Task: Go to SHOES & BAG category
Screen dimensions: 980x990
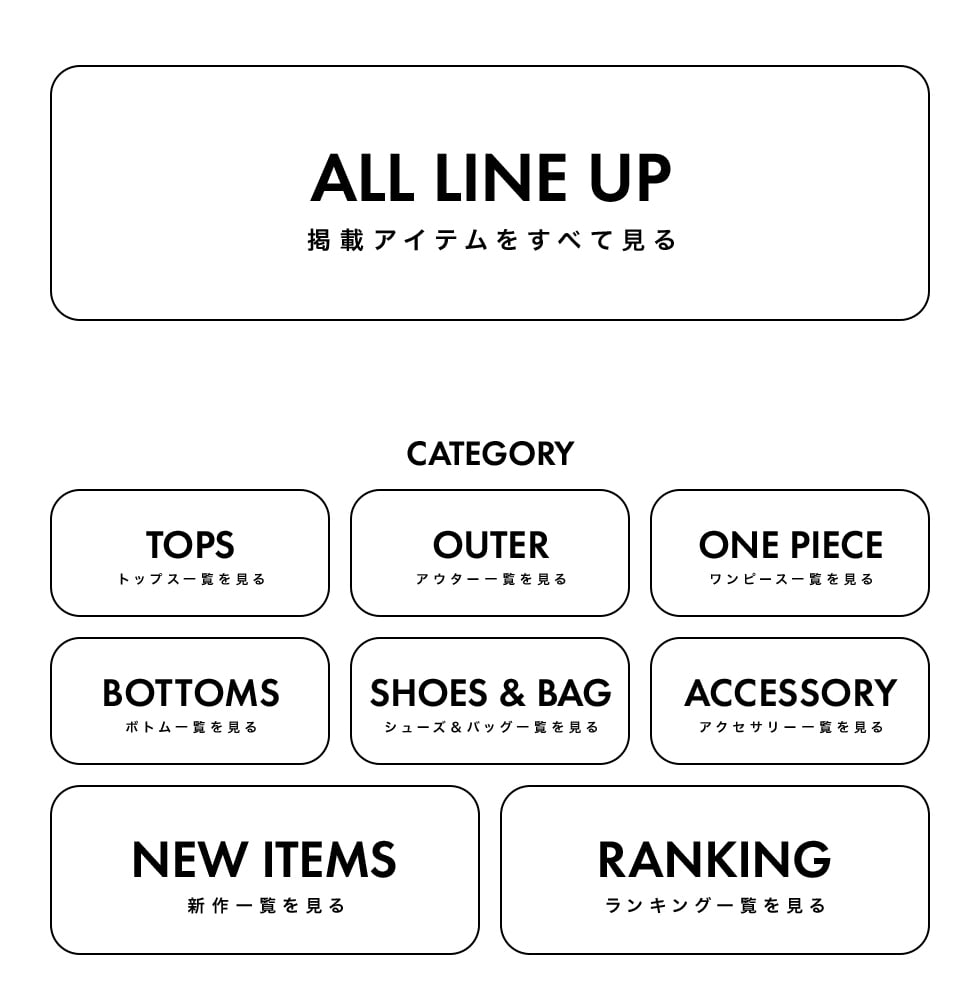Action: [x=490, y=701]
